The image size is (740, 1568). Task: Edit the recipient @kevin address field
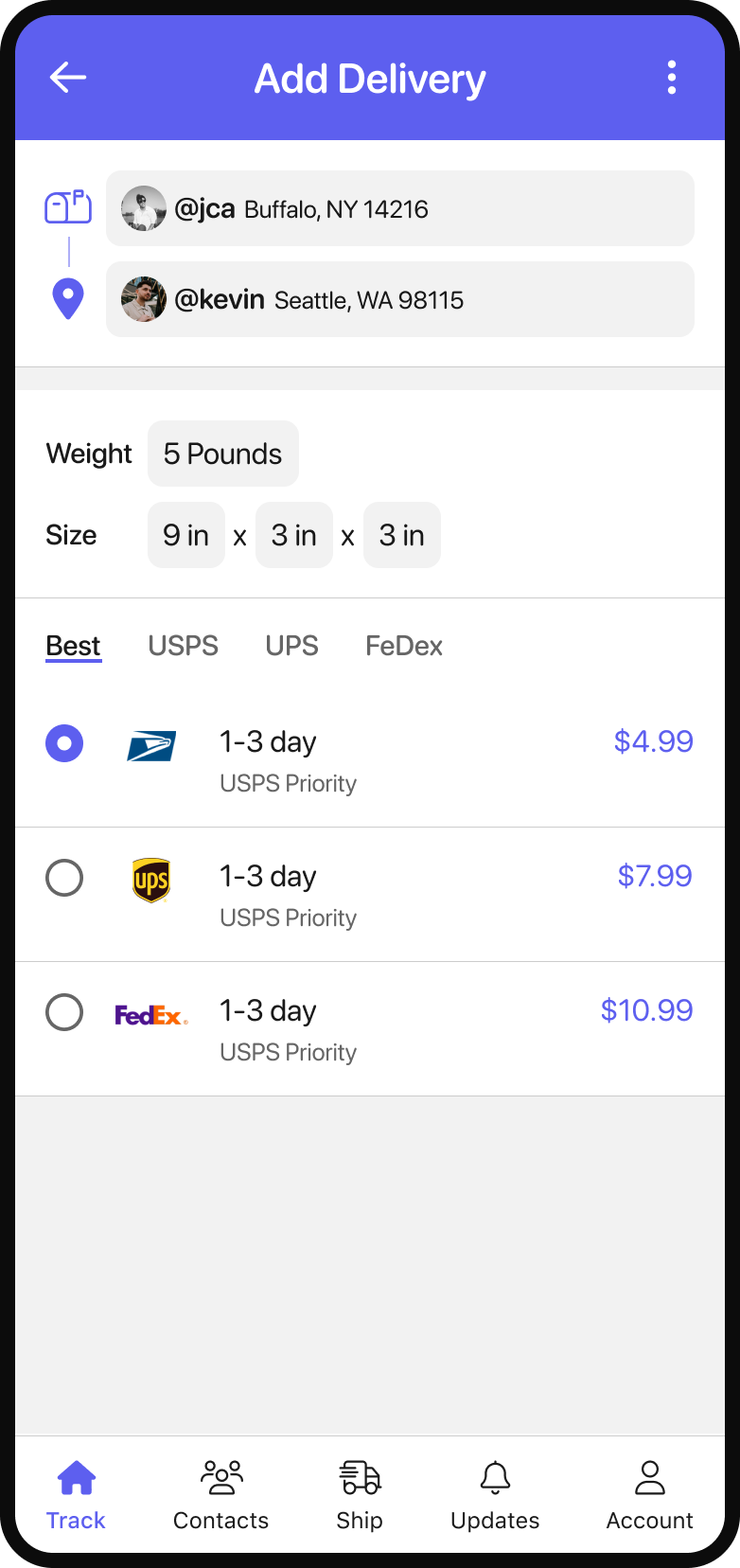[x=400, y=299]
